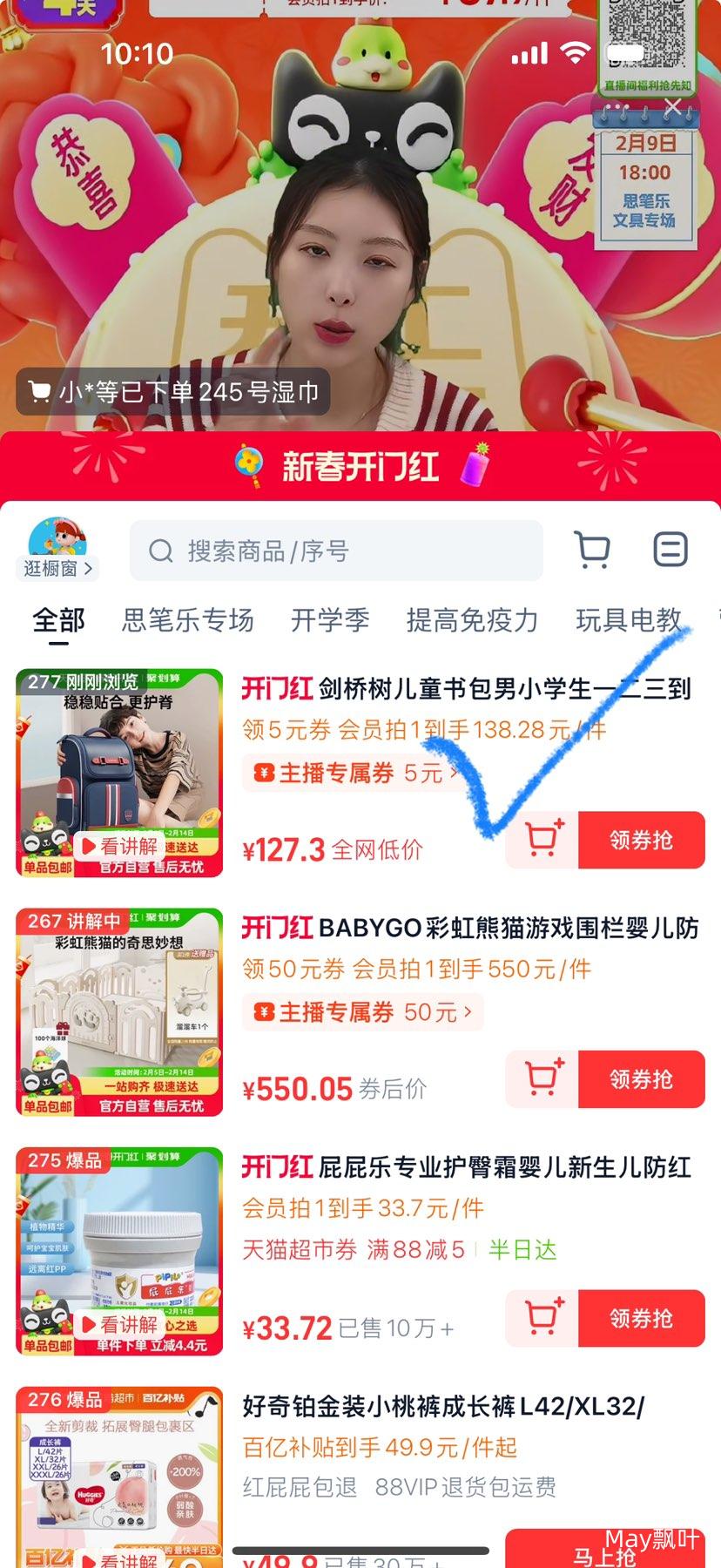The image size is (721, 1568).
Task: Close the 2月9日 livestream preview card
Action: point(672,107)
